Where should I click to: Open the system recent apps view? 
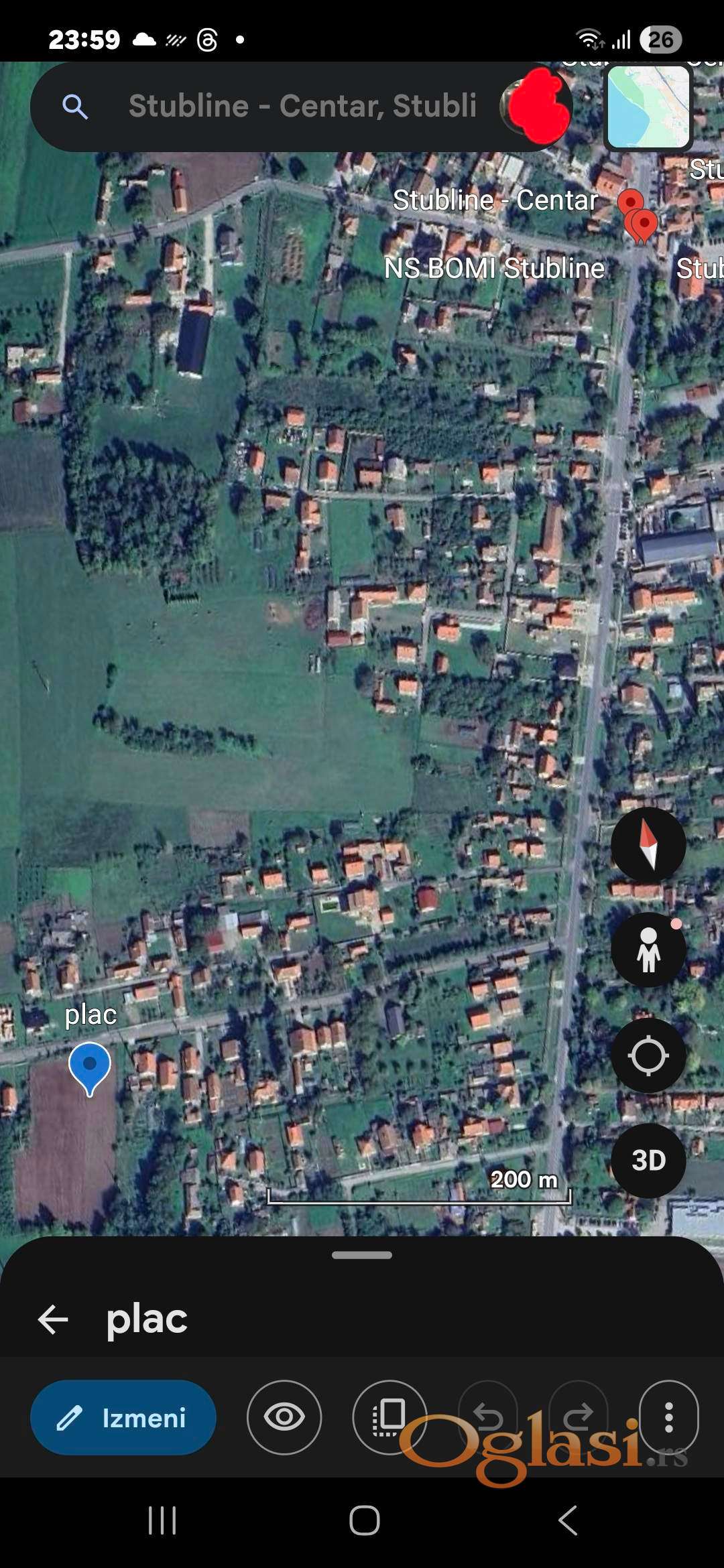pyautogui.click(x=162, y=1520)
